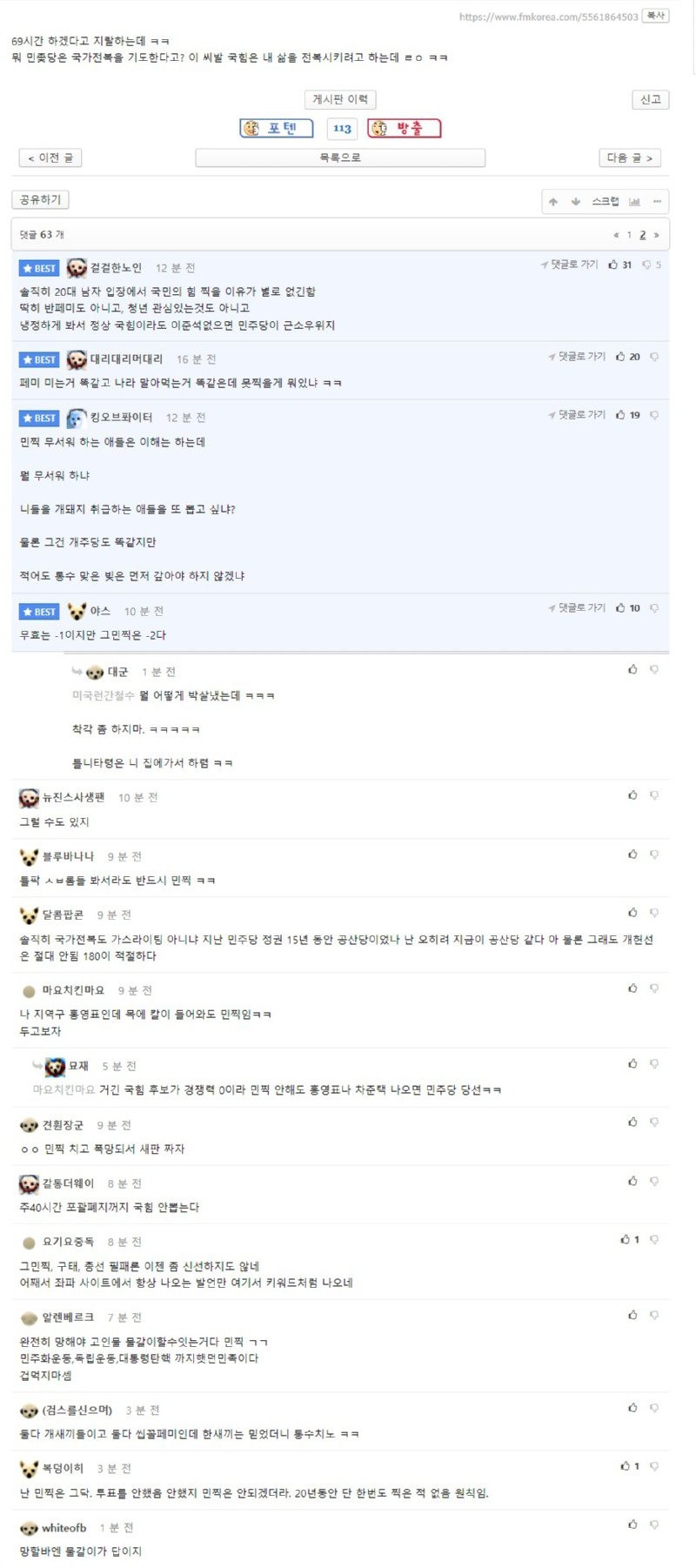Dislike whiteofb's comment
696x1568 pixels.
pyautogui.click(x=654, y=1524)
